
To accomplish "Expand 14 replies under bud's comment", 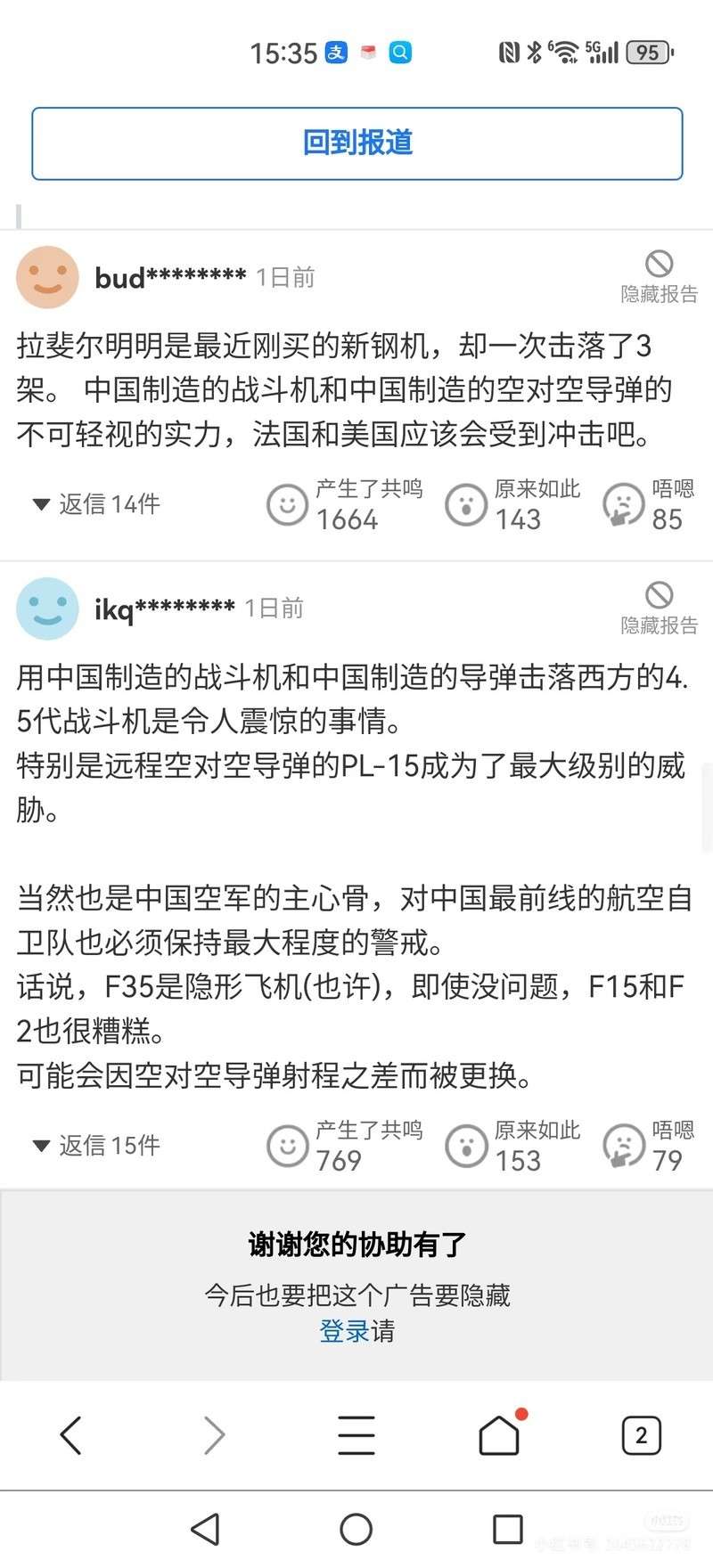I will pos(96,504).
